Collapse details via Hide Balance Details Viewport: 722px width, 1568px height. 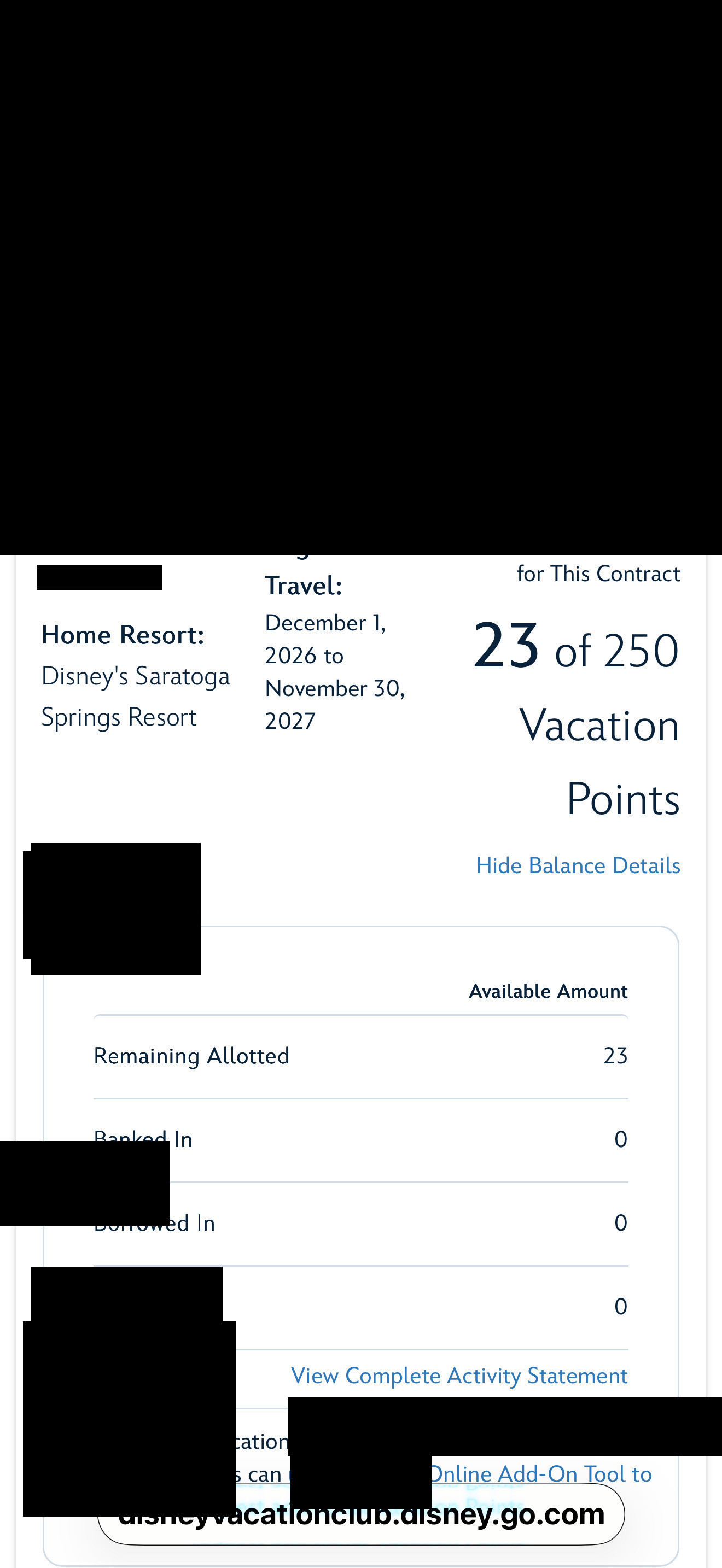[x=578, y=865]
